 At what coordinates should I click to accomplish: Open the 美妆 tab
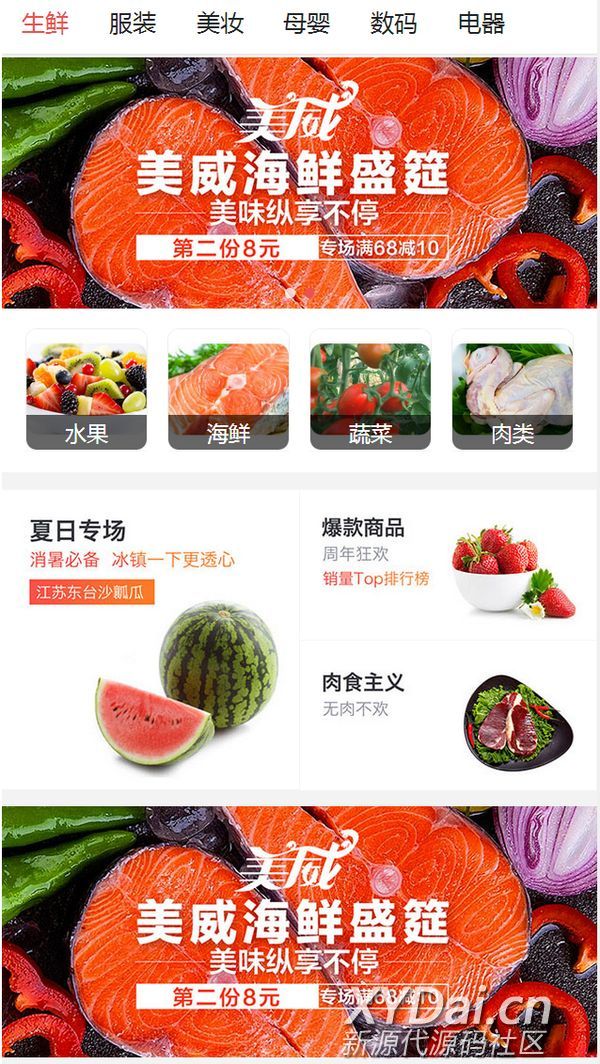click(x=220, y=24)
